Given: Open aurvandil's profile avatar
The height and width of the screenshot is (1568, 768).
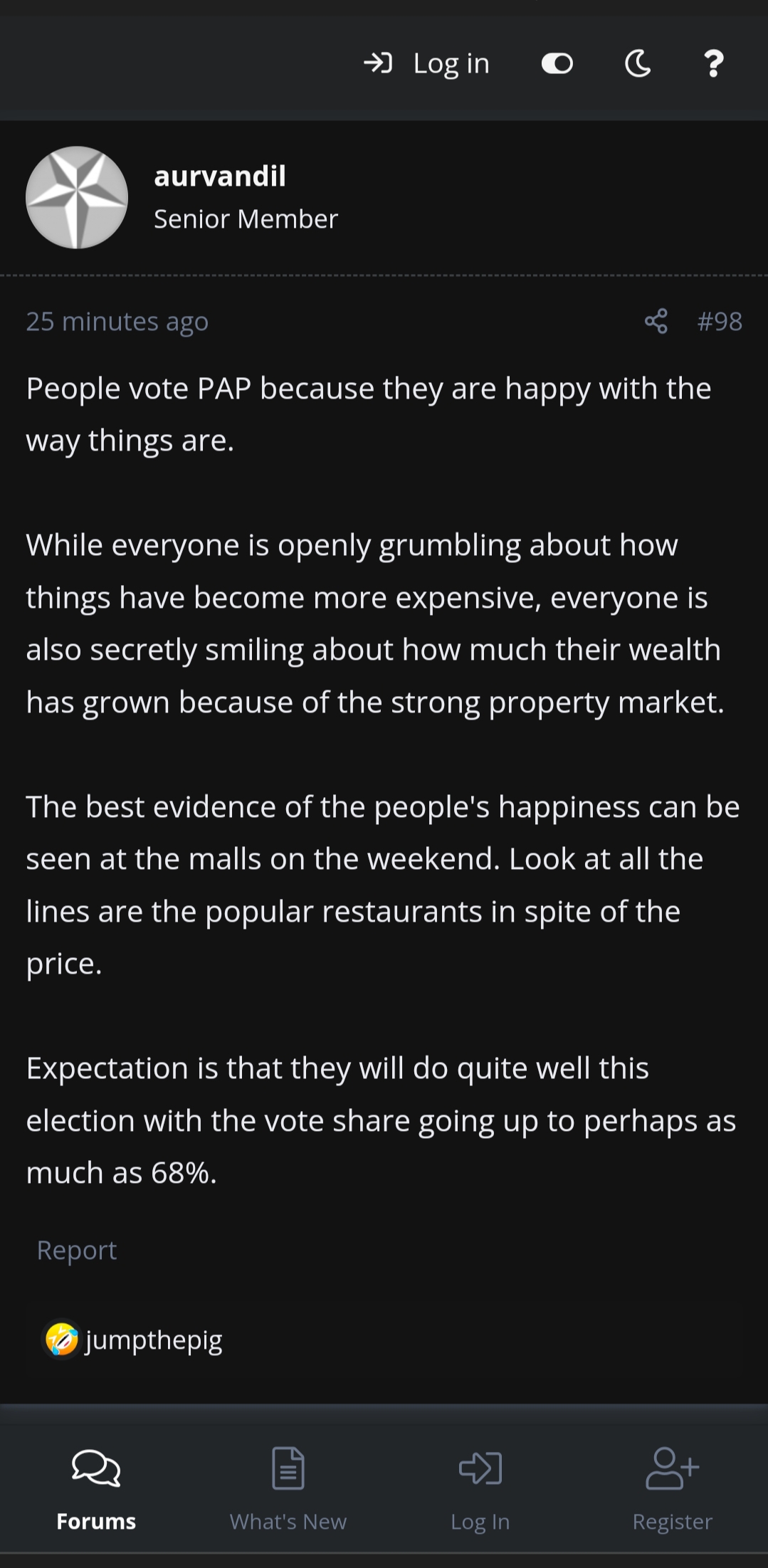Looking at the screenshot, I should coord(77,197).
